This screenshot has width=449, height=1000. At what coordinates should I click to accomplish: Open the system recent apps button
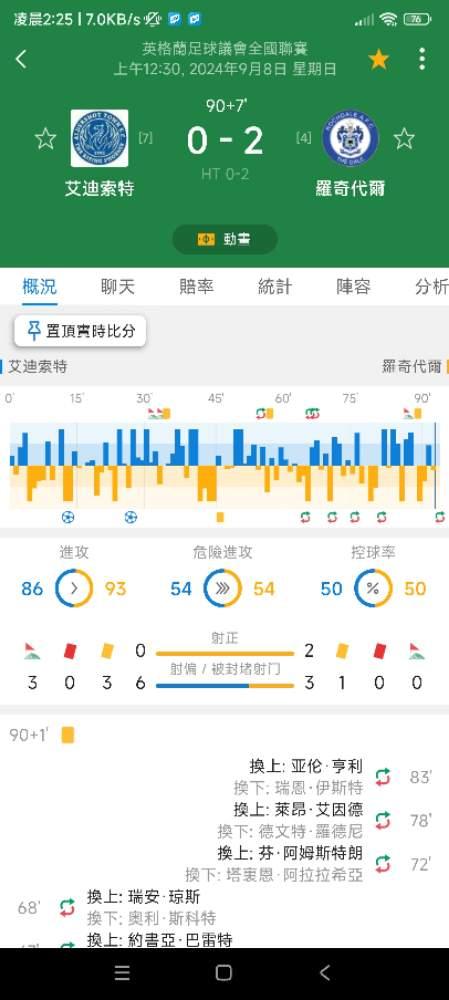[122, 972]
